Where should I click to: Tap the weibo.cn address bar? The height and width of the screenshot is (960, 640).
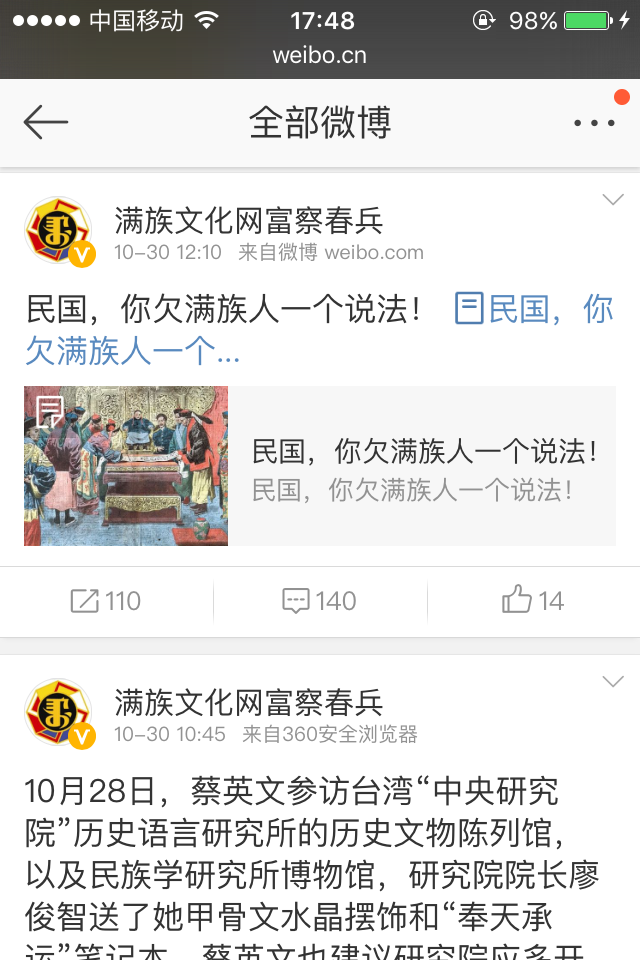click(320, 56)
